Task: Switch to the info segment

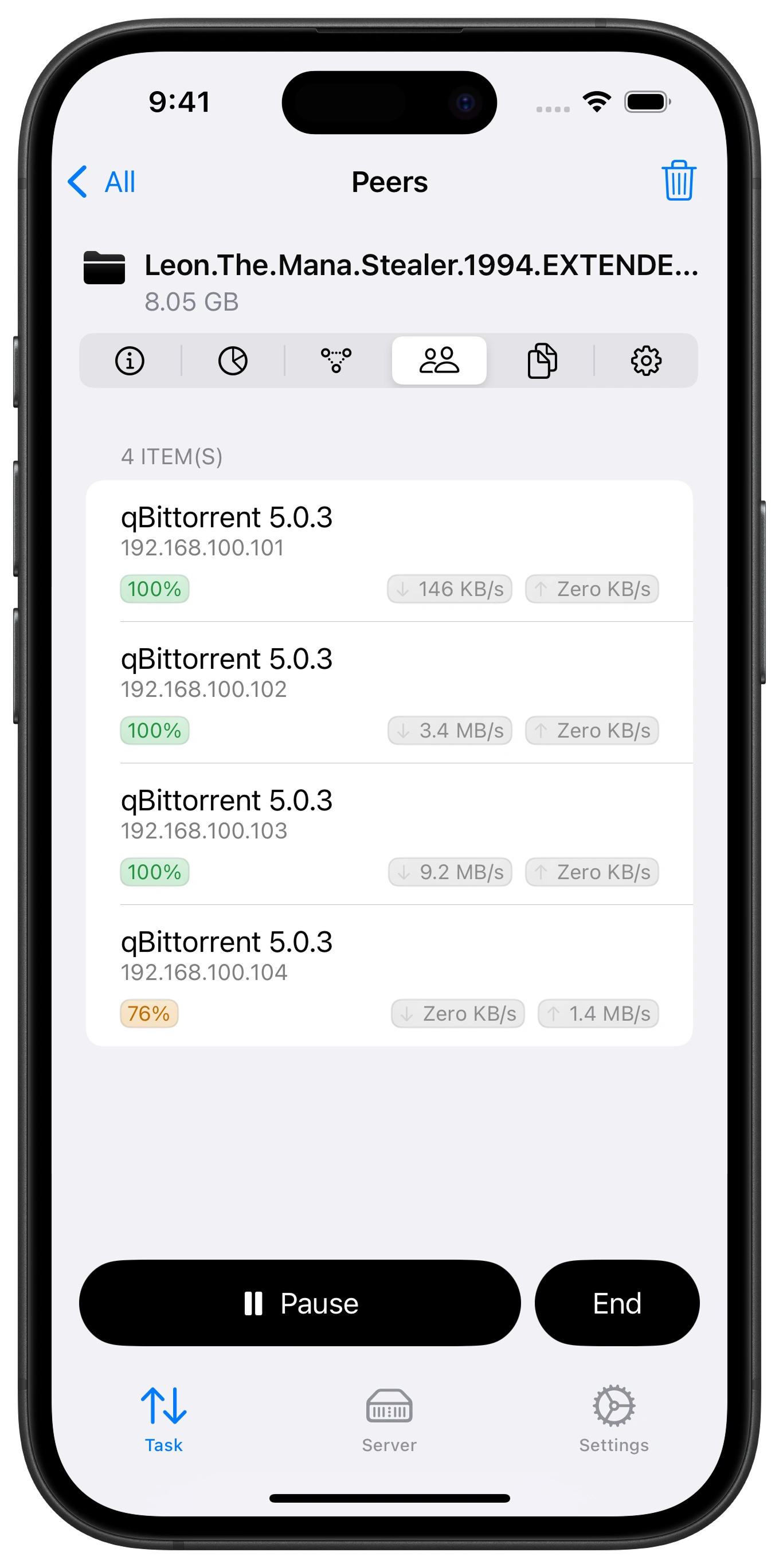Action: tap(130, 360)
